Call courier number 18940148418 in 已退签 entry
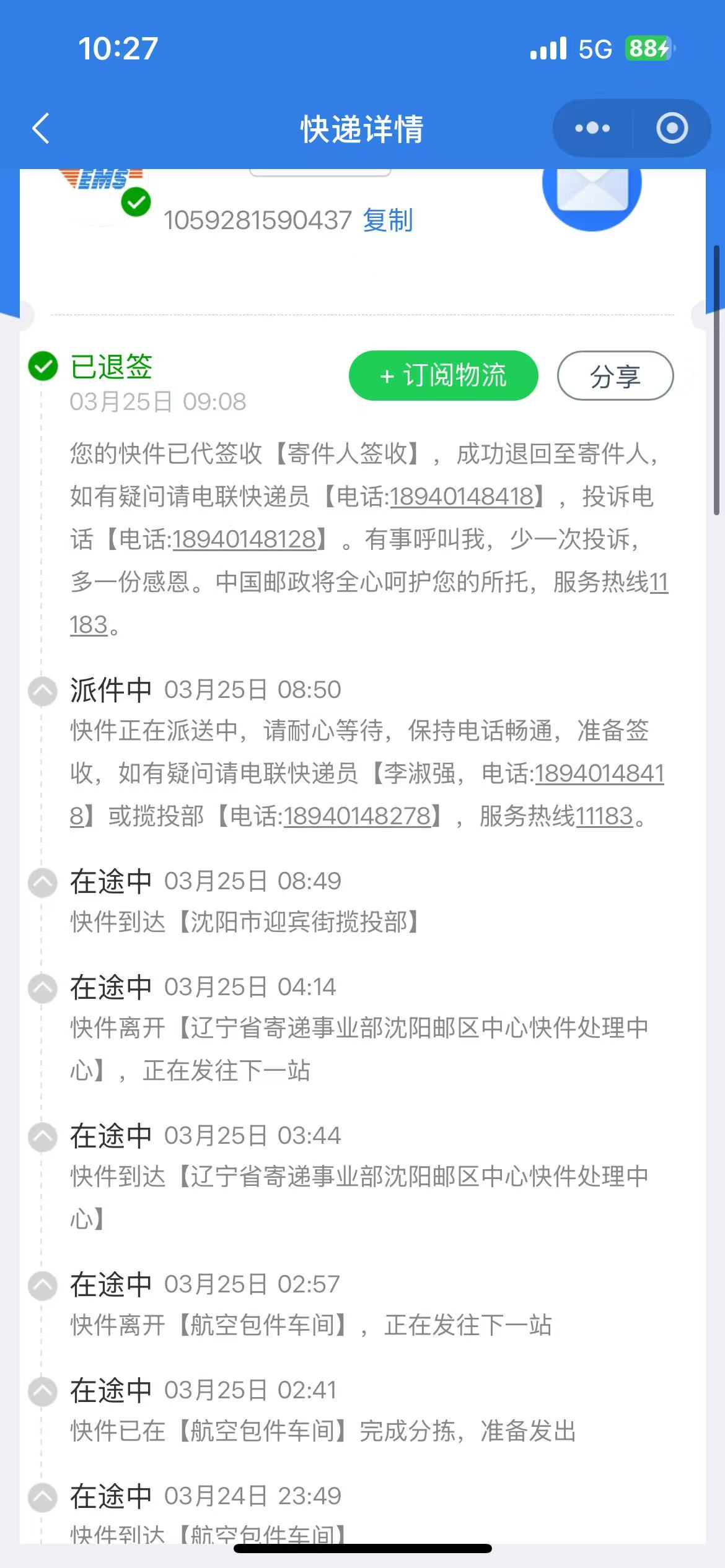Viewport: 725px width, 1568px height. (462, 497)
